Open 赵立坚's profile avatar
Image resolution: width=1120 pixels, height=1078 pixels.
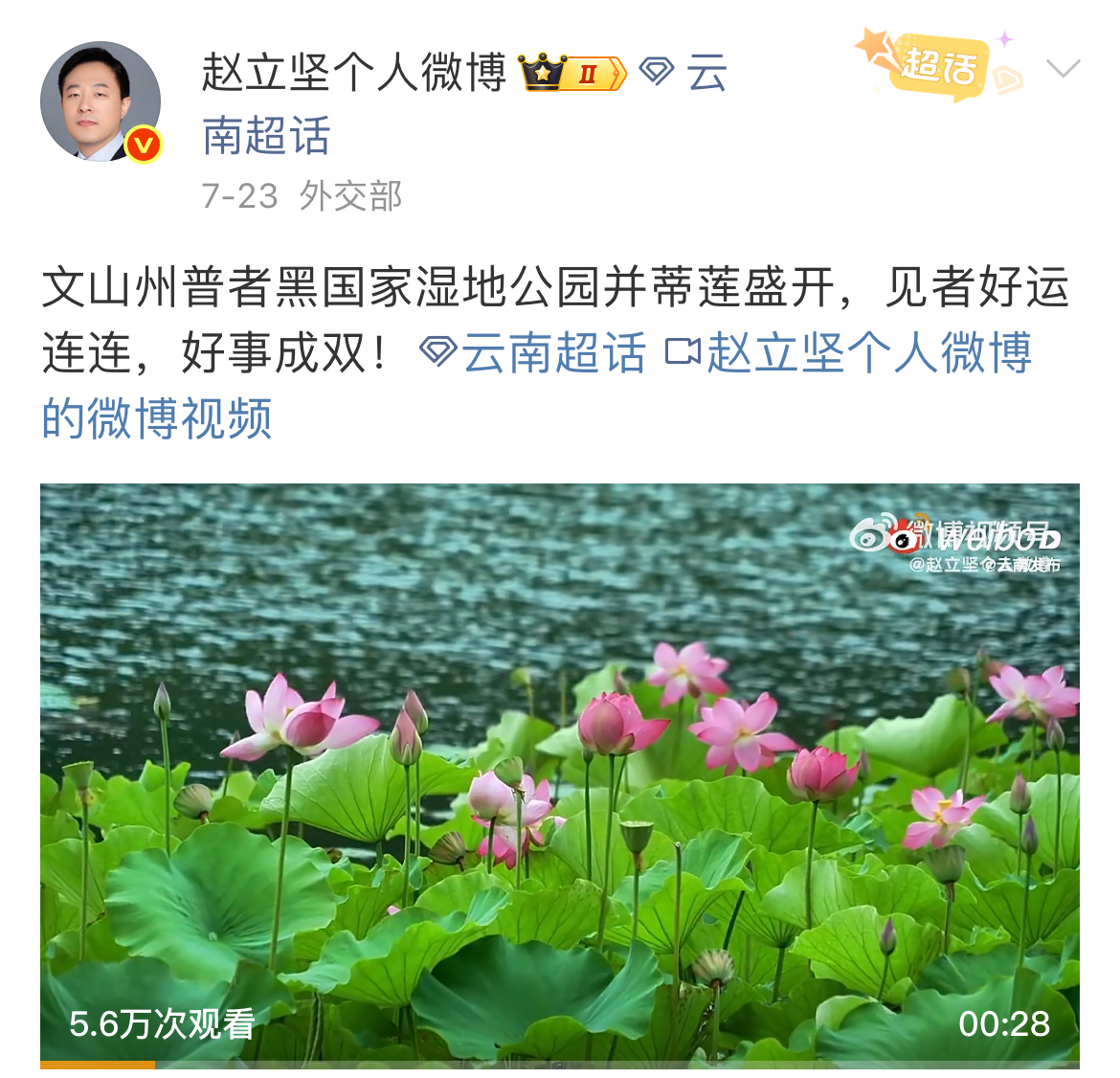[100, 101]
